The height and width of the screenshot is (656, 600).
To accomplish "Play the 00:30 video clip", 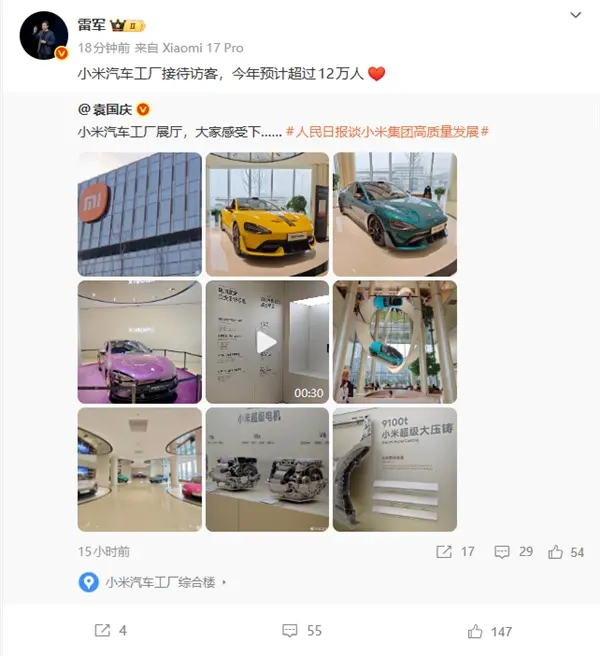I will (267, 342).
